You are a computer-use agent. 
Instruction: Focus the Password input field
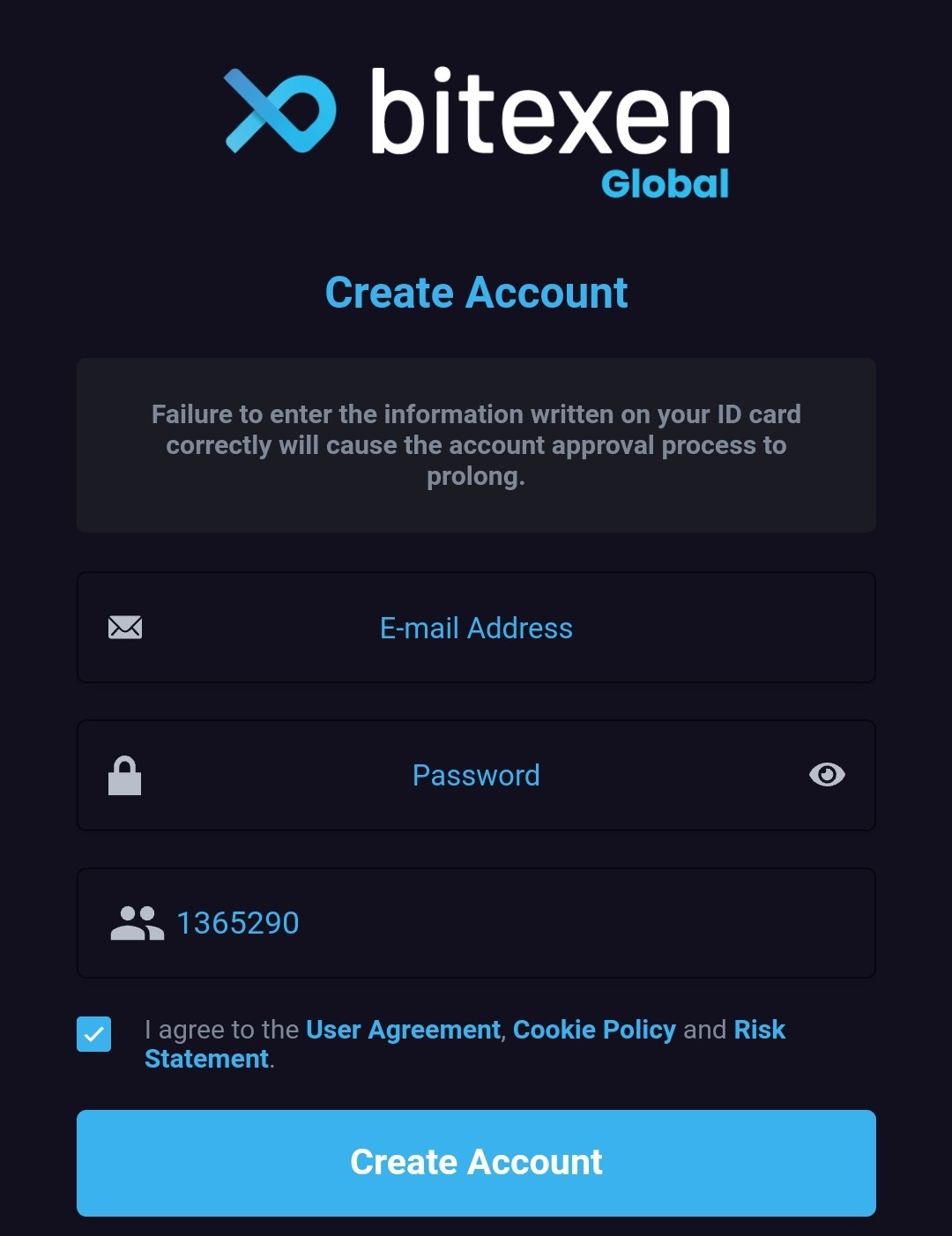[476, 776]
